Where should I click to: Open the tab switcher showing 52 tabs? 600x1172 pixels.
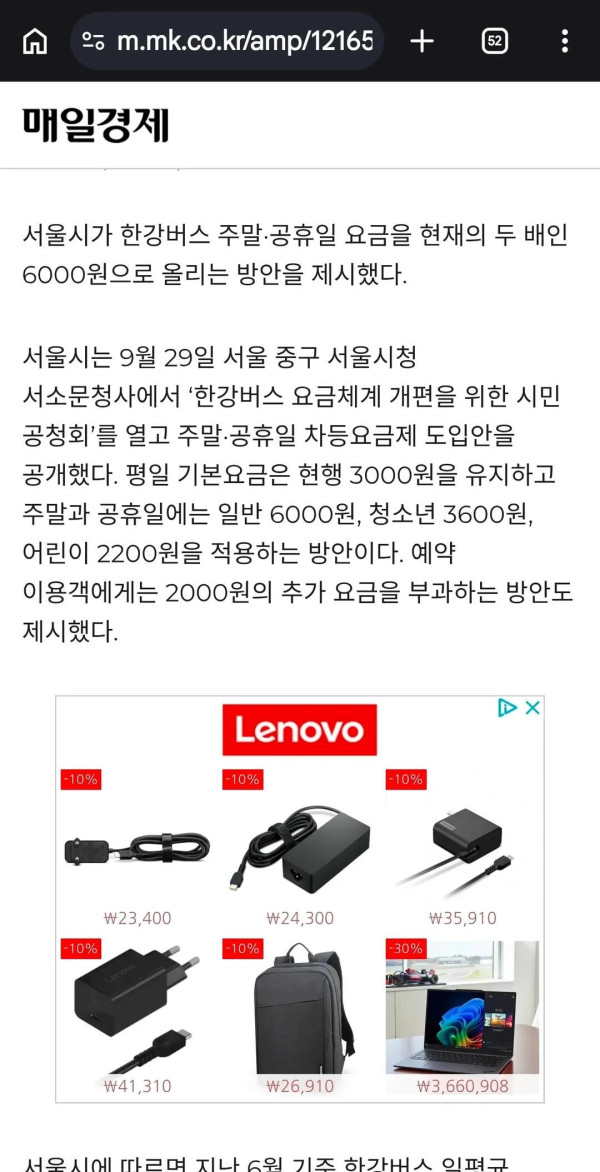pos(494,41)
